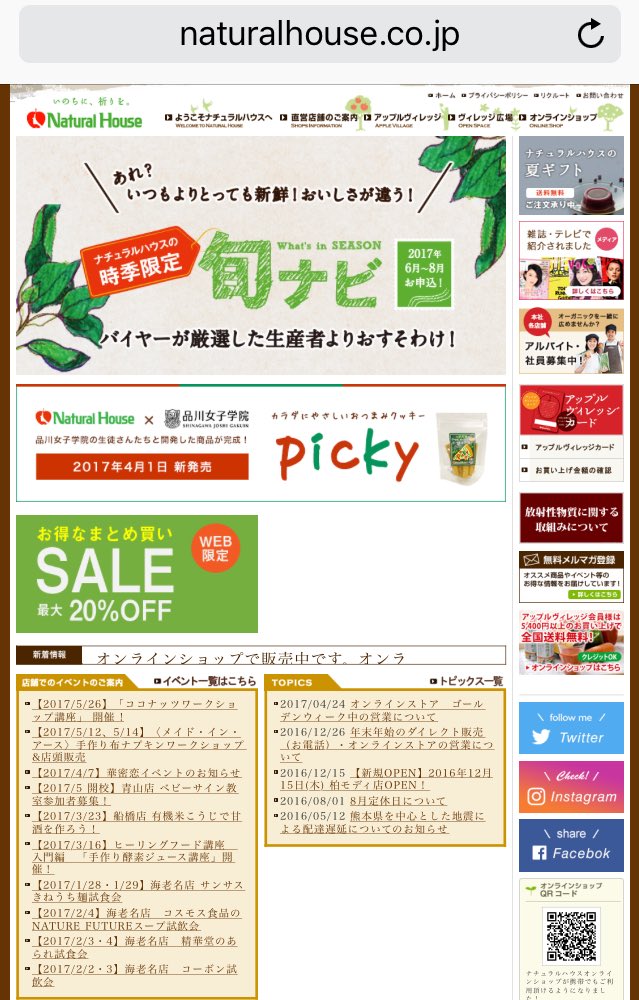The image size is (639, 1000).
Task: Open the 無料メルマガ登録 banner
Action: coord(570,576)
